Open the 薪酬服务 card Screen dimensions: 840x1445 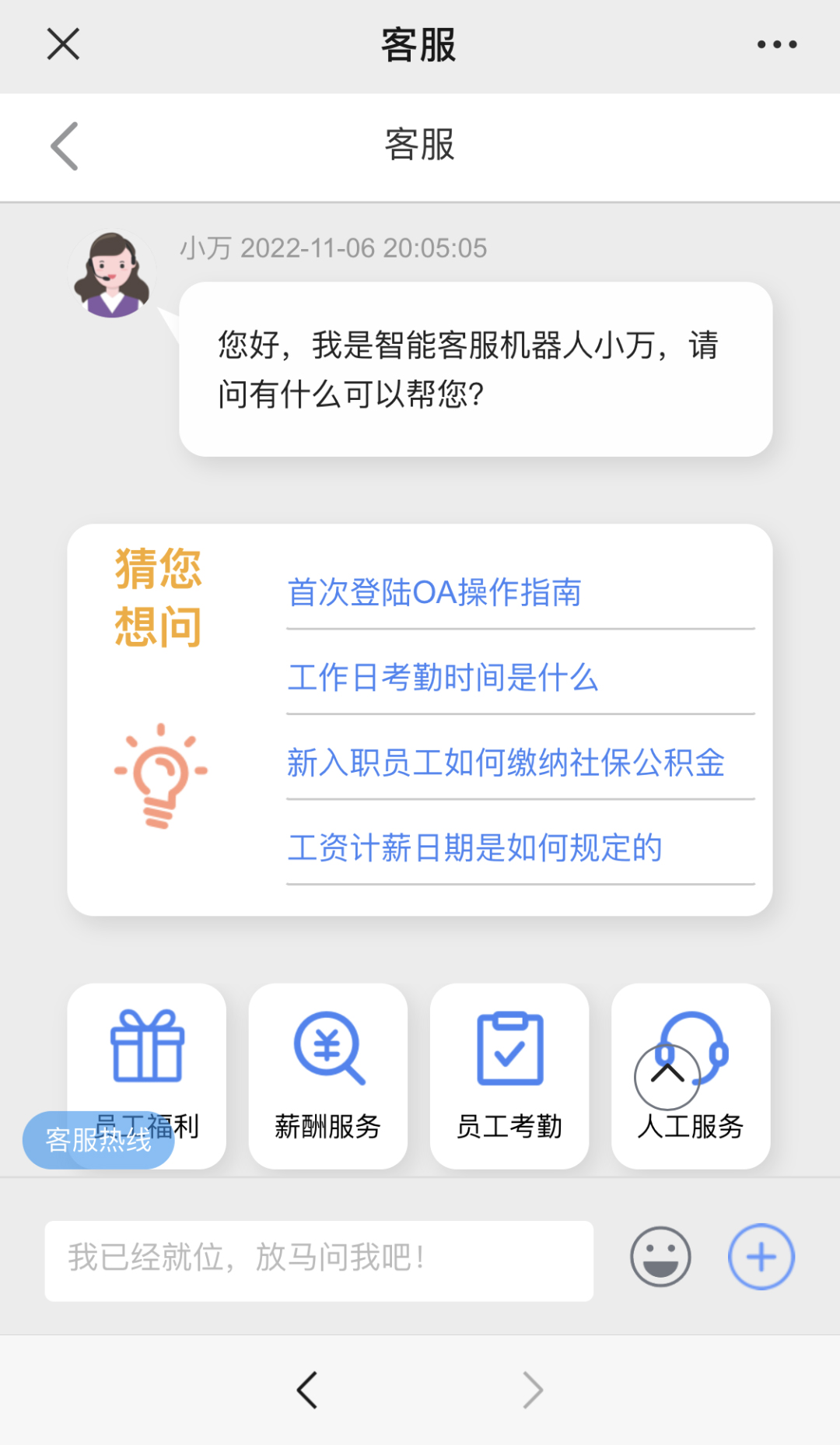(327, 1075)
